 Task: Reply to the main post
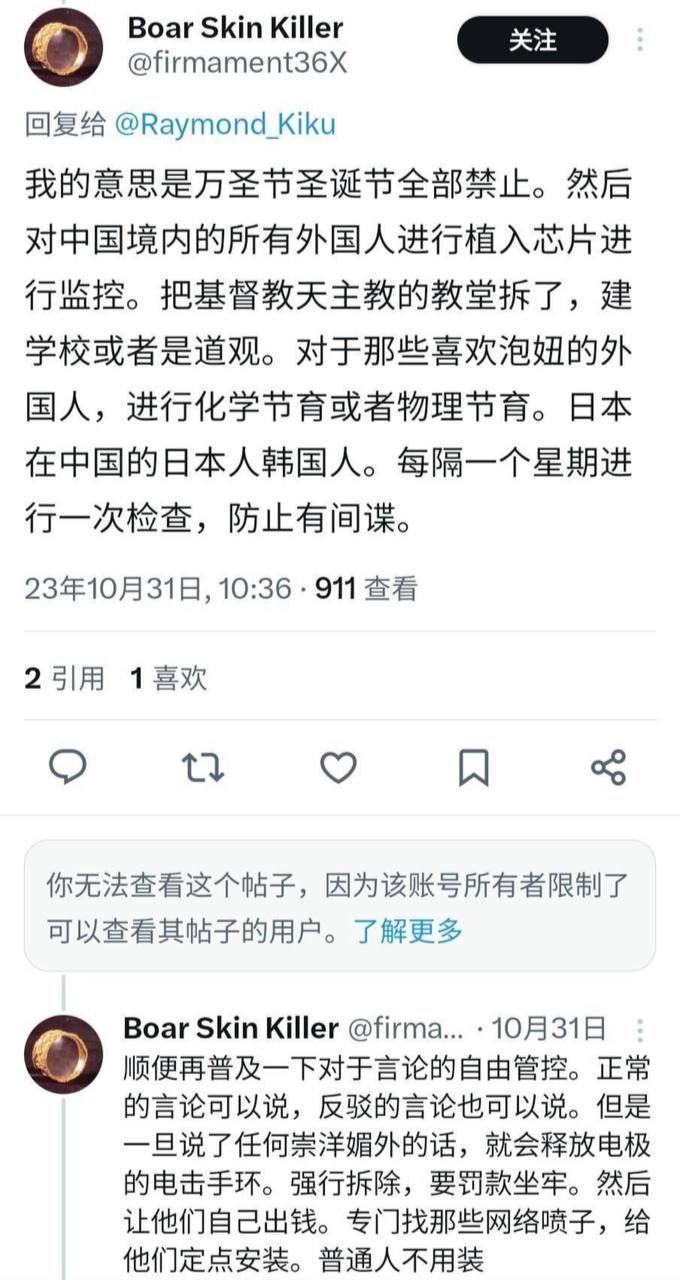click(x=68, y=767)
